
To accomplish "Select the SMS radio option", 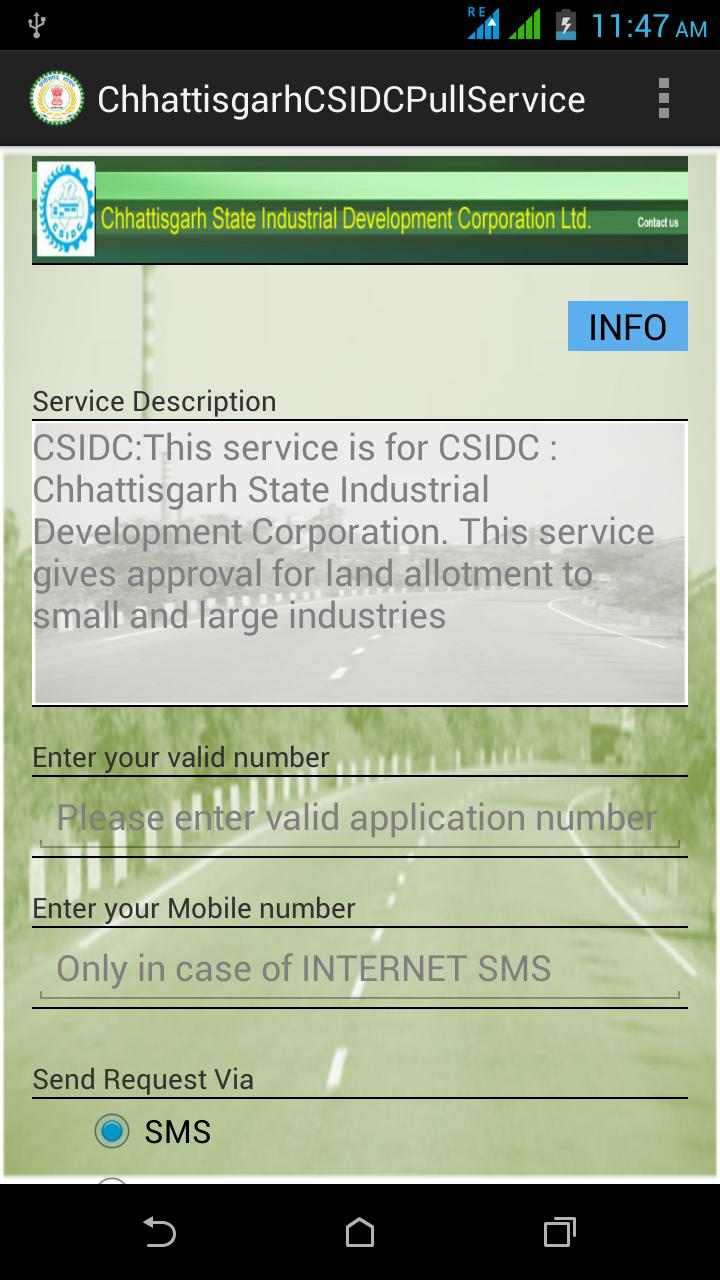I will coord(113,1131).
